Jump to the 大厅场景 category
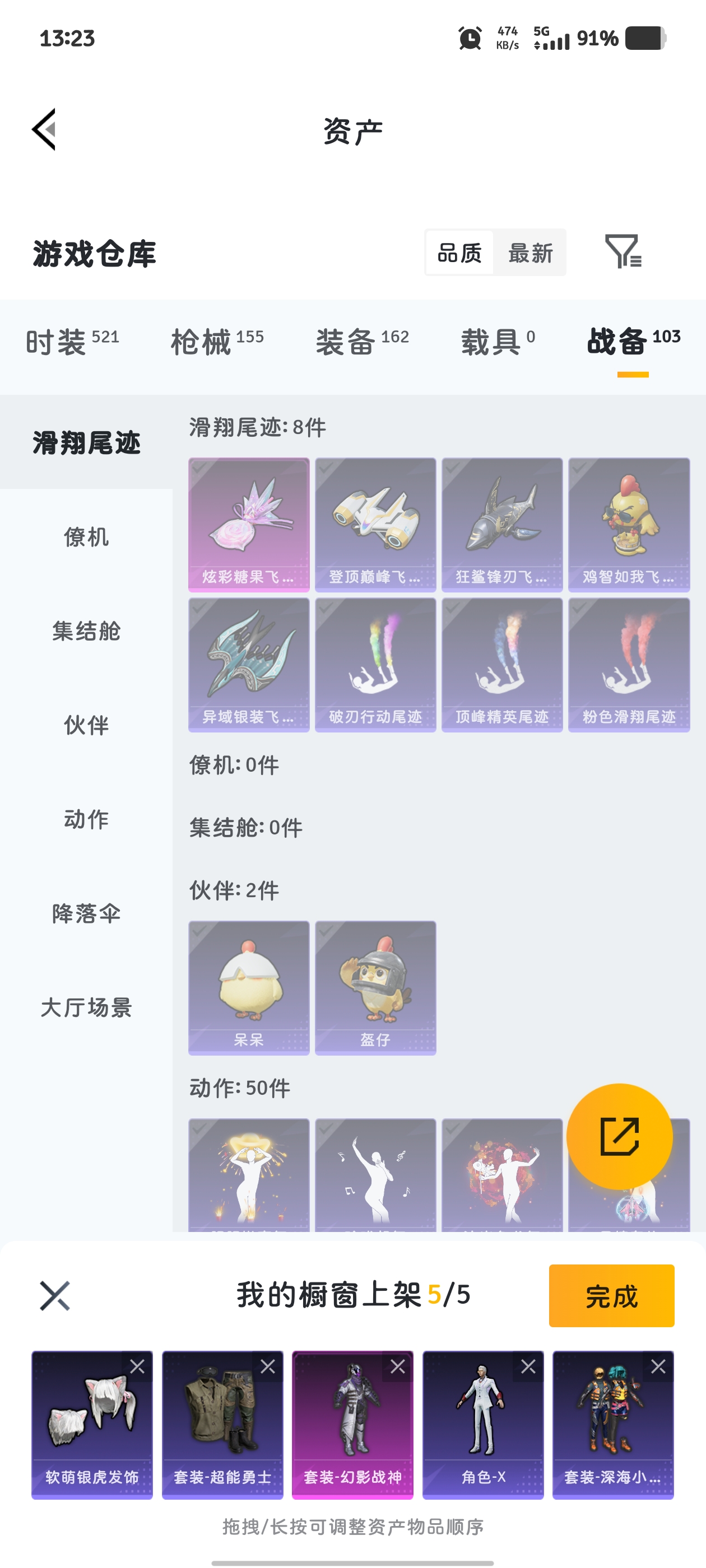 click(x=86, y=1007)
